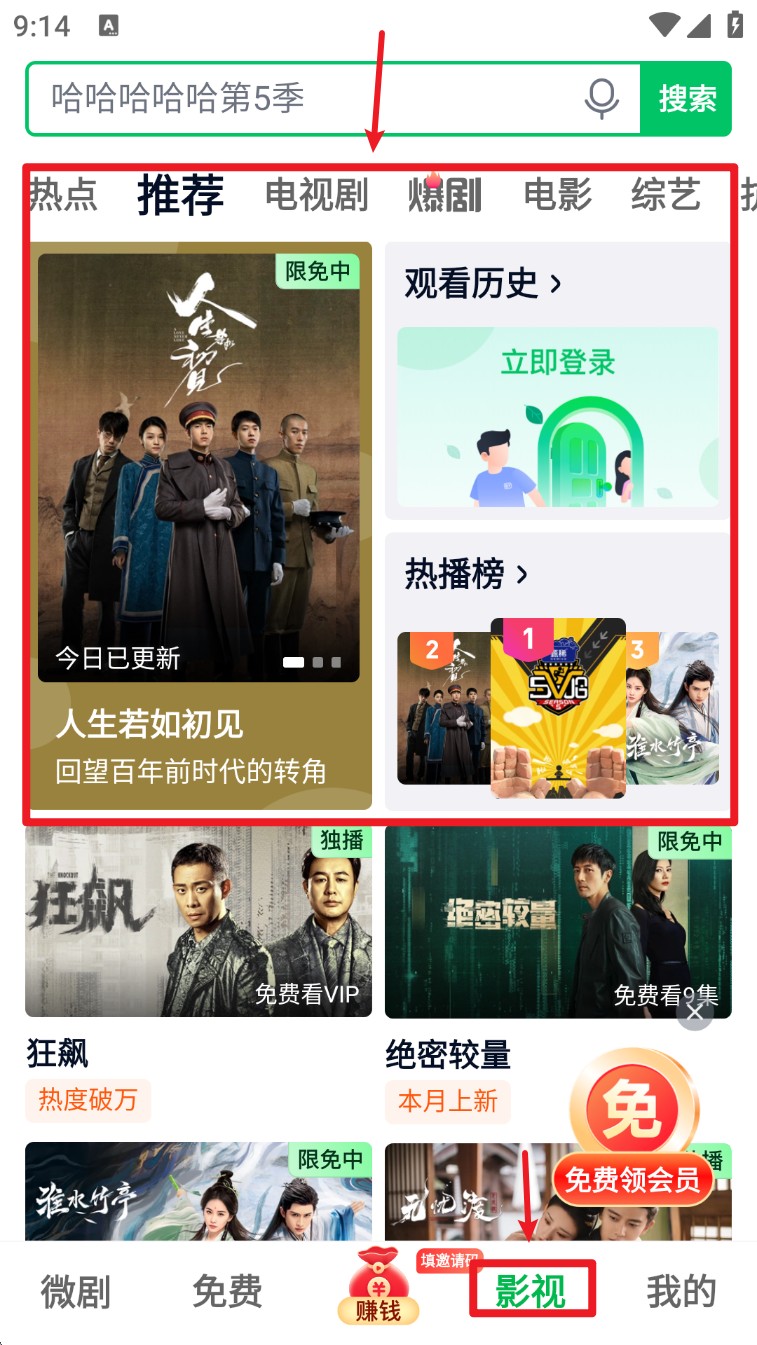Tap the 狂飙 drama poster
The height and width of the screenshot is (1345, 757).
pos(198,920)
